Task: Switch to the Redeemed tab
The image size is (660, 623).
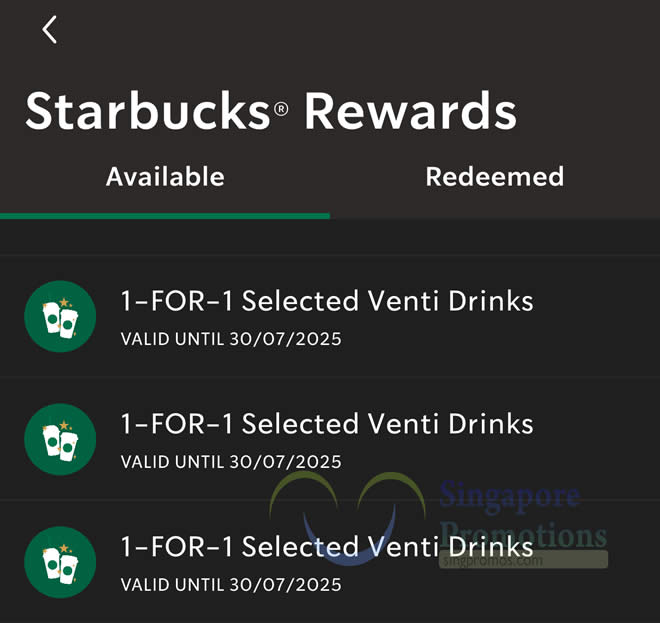Action: [494, 178]
